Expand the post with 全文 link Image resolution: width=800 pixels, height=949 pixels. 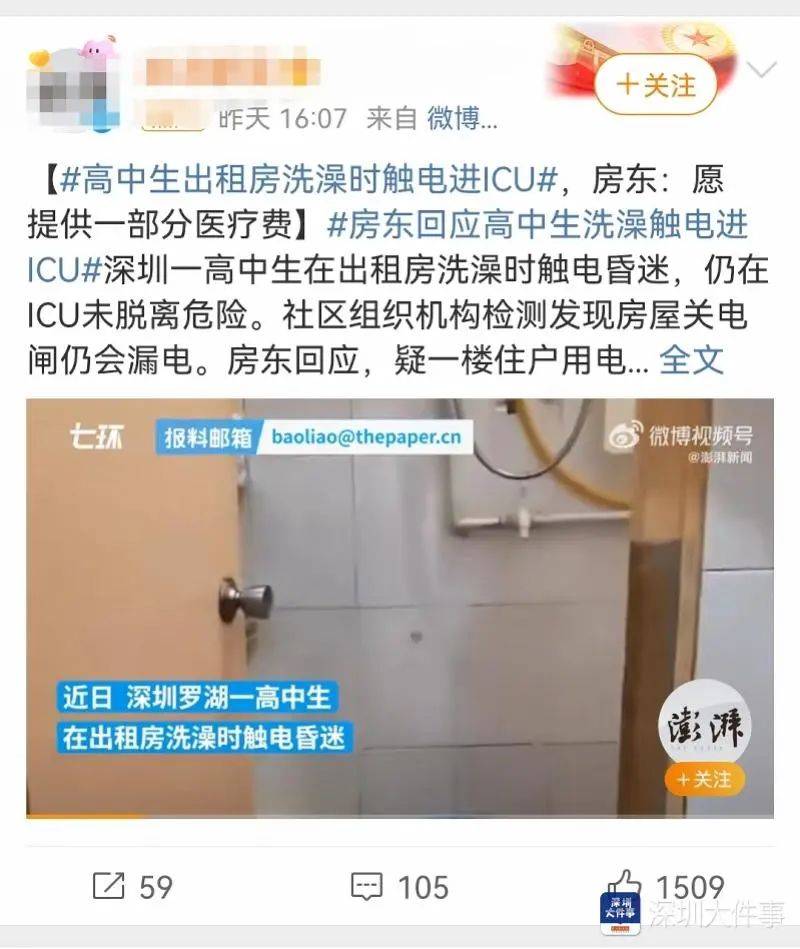click(x=692, y=359)
